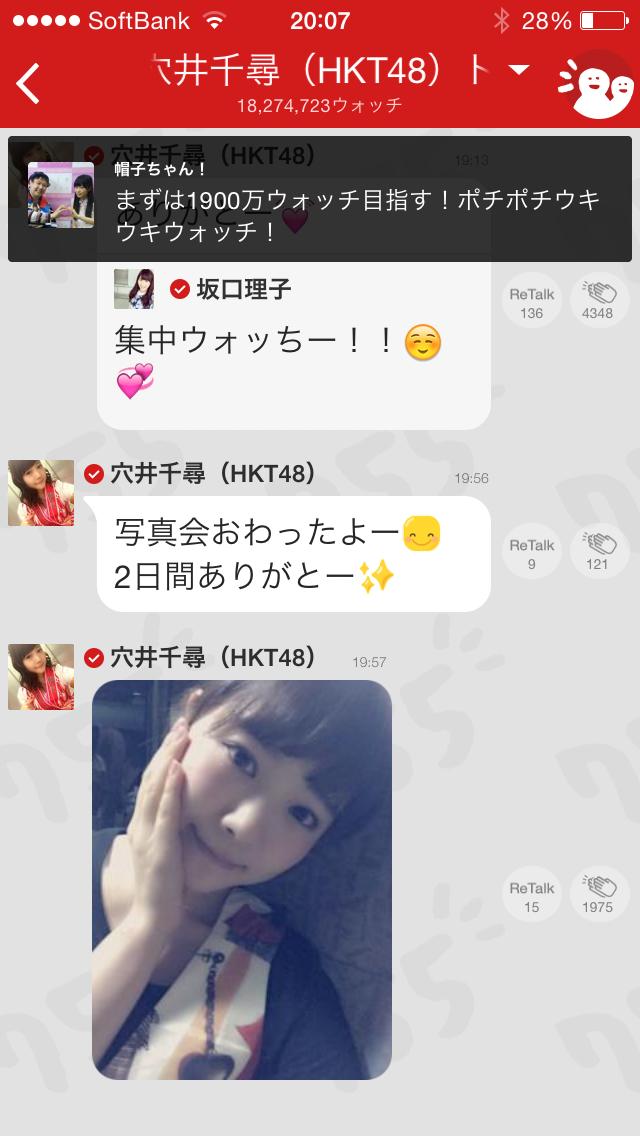640x1136 pixels.
Task: ReTalk the 19:57 photo post
Action: (532, 895)
